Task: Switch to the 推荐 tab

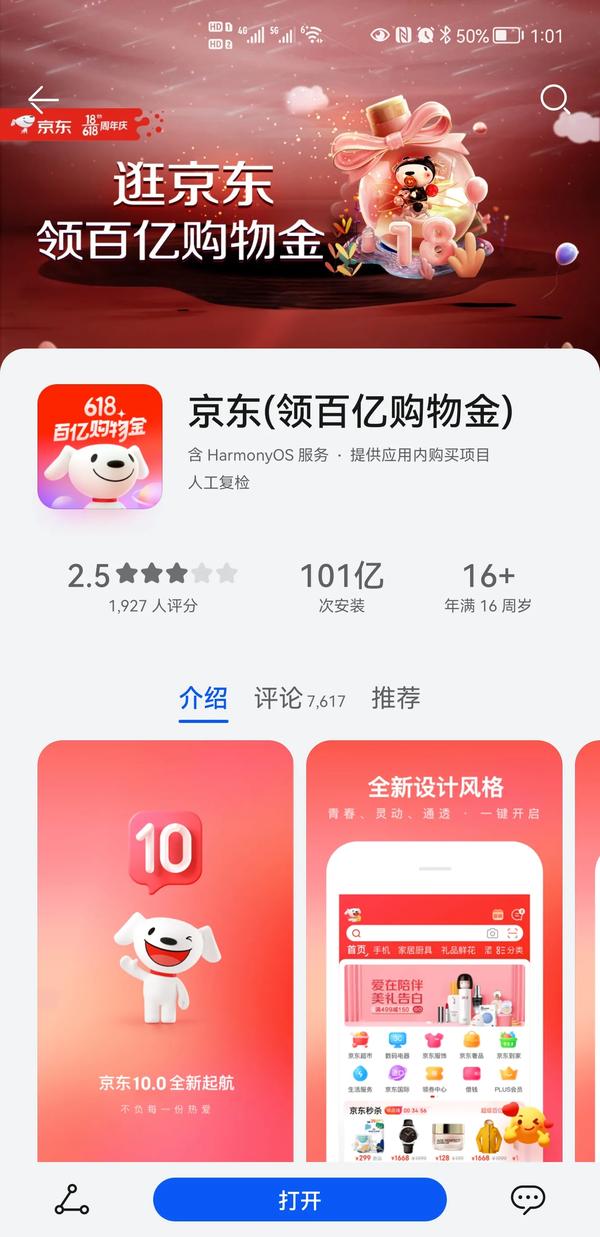Action: pyautogui.click(x=395, y=698)
